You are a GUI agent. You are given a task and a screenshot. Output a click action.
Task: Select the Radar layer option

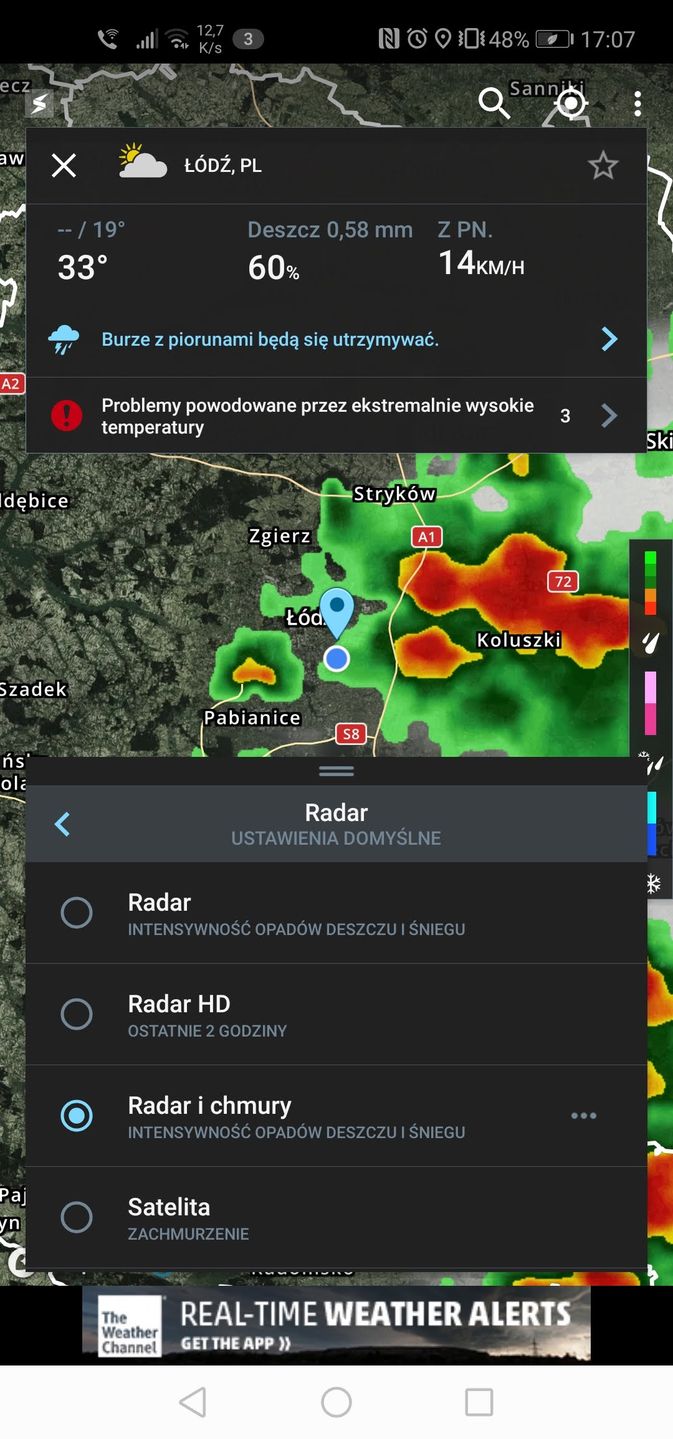point(77,913)
